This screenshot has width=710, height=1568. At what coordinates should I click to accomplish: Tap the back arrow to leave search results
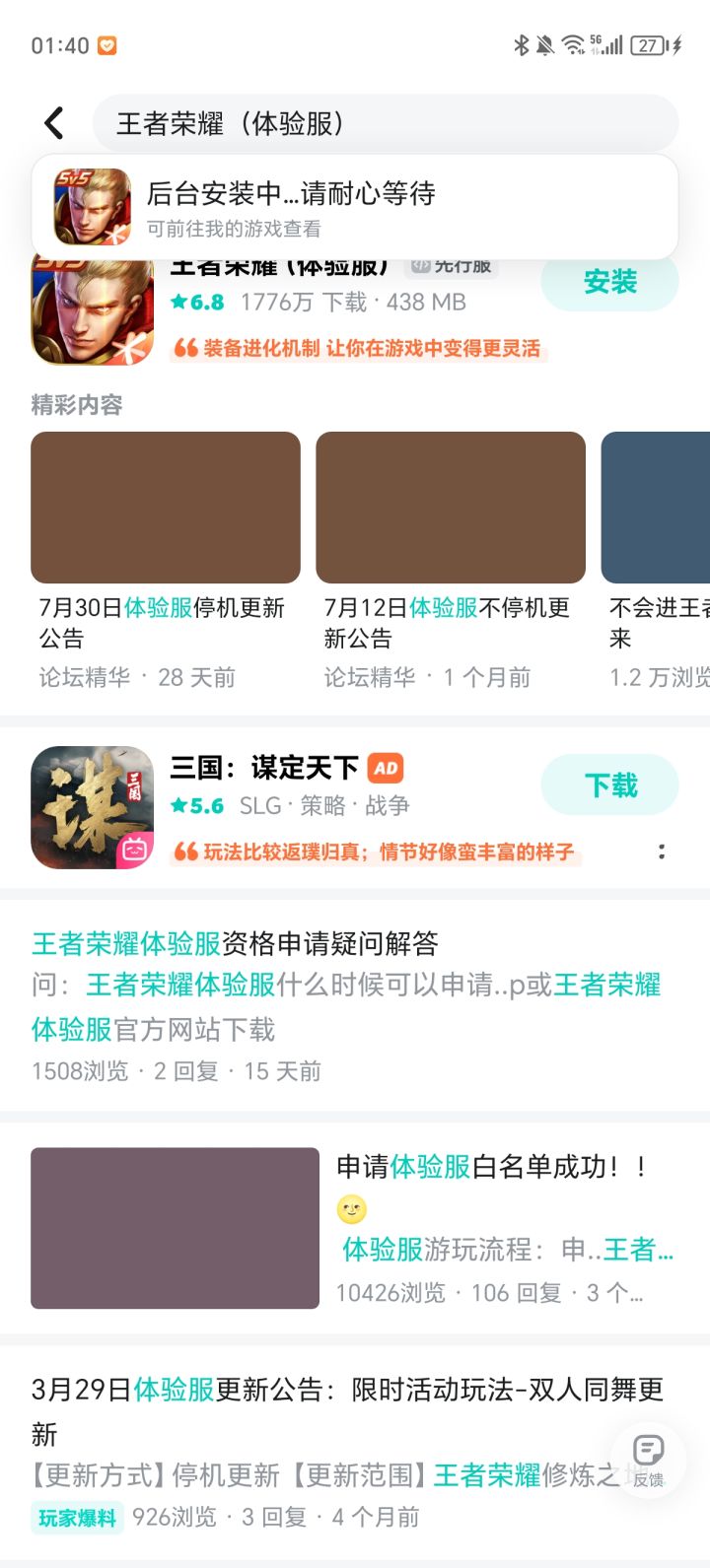point(53,122)
